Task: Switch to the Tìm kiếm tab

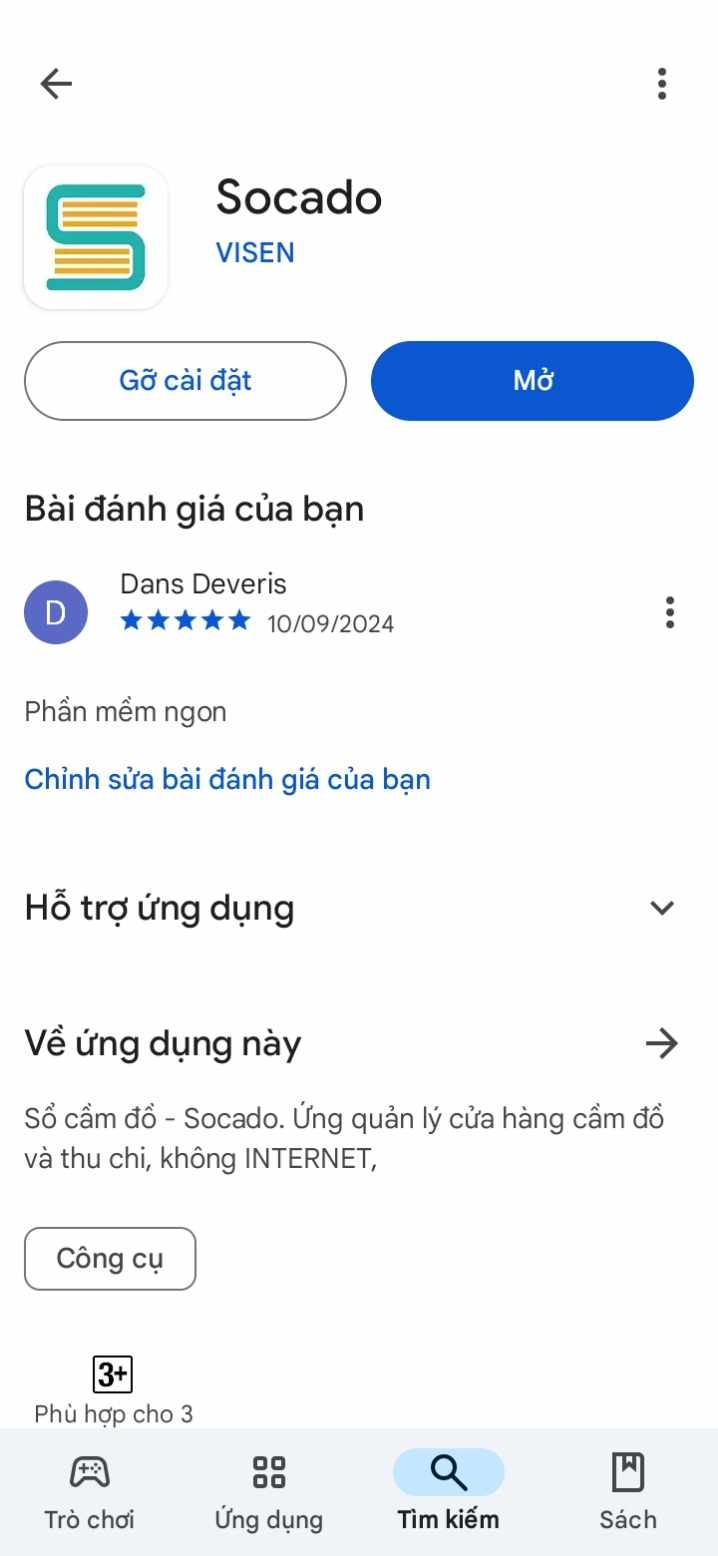Action: point(448,1491)
